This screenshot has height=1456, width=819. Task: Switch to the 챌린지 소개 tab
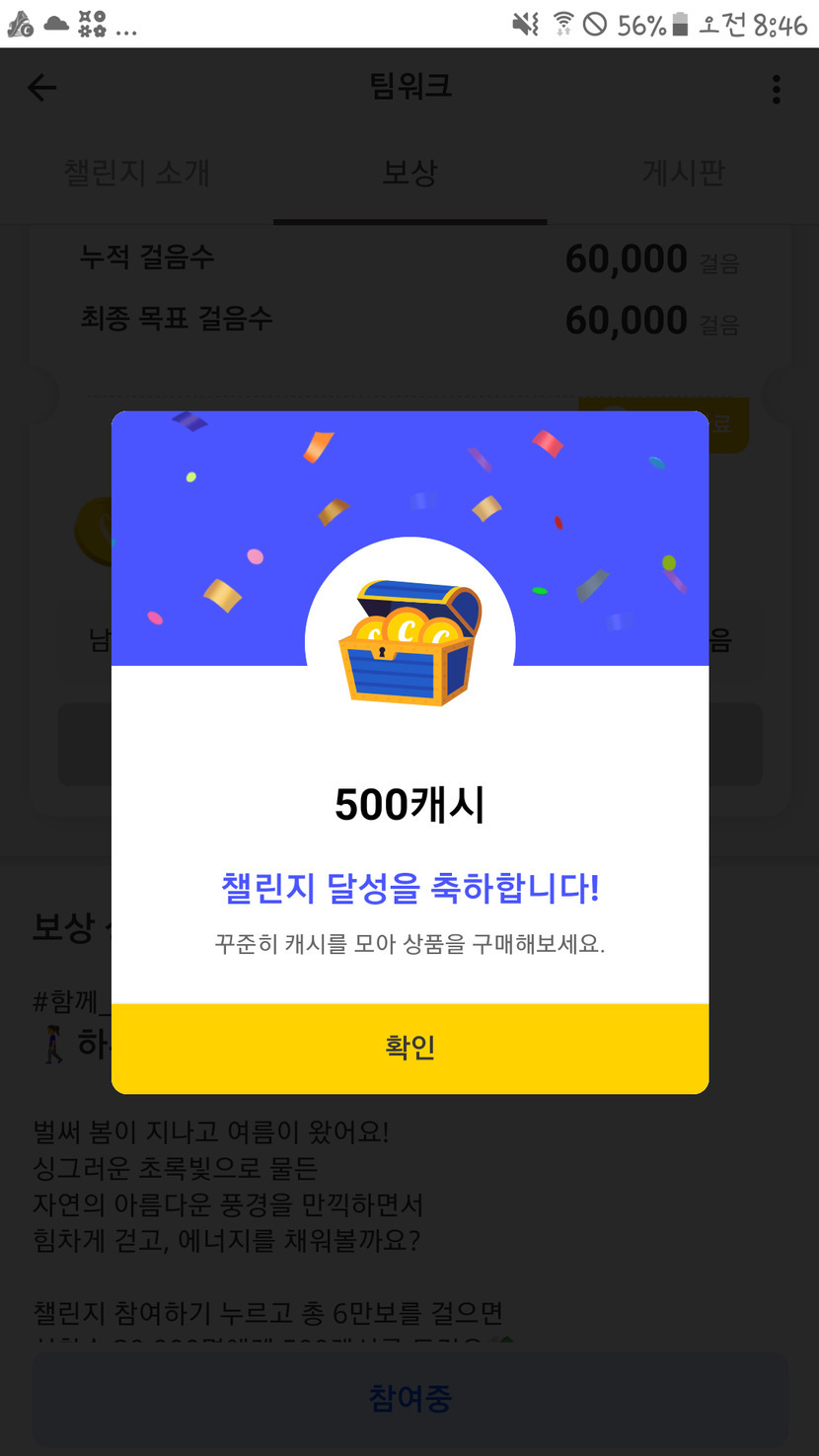[x=136, y=174]
